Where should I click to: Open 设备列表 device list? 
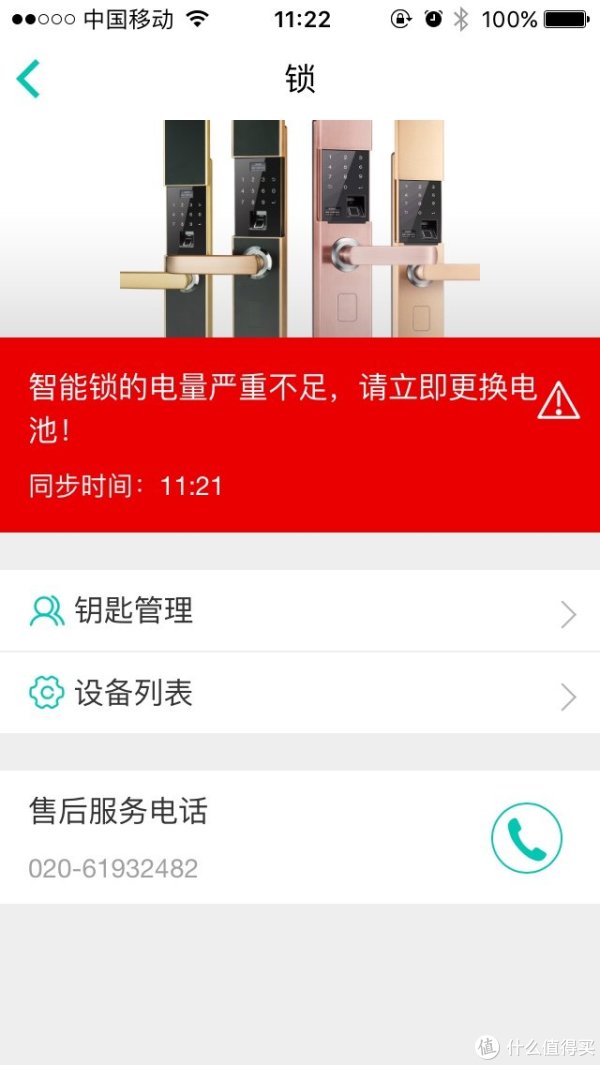coord(300,693)
